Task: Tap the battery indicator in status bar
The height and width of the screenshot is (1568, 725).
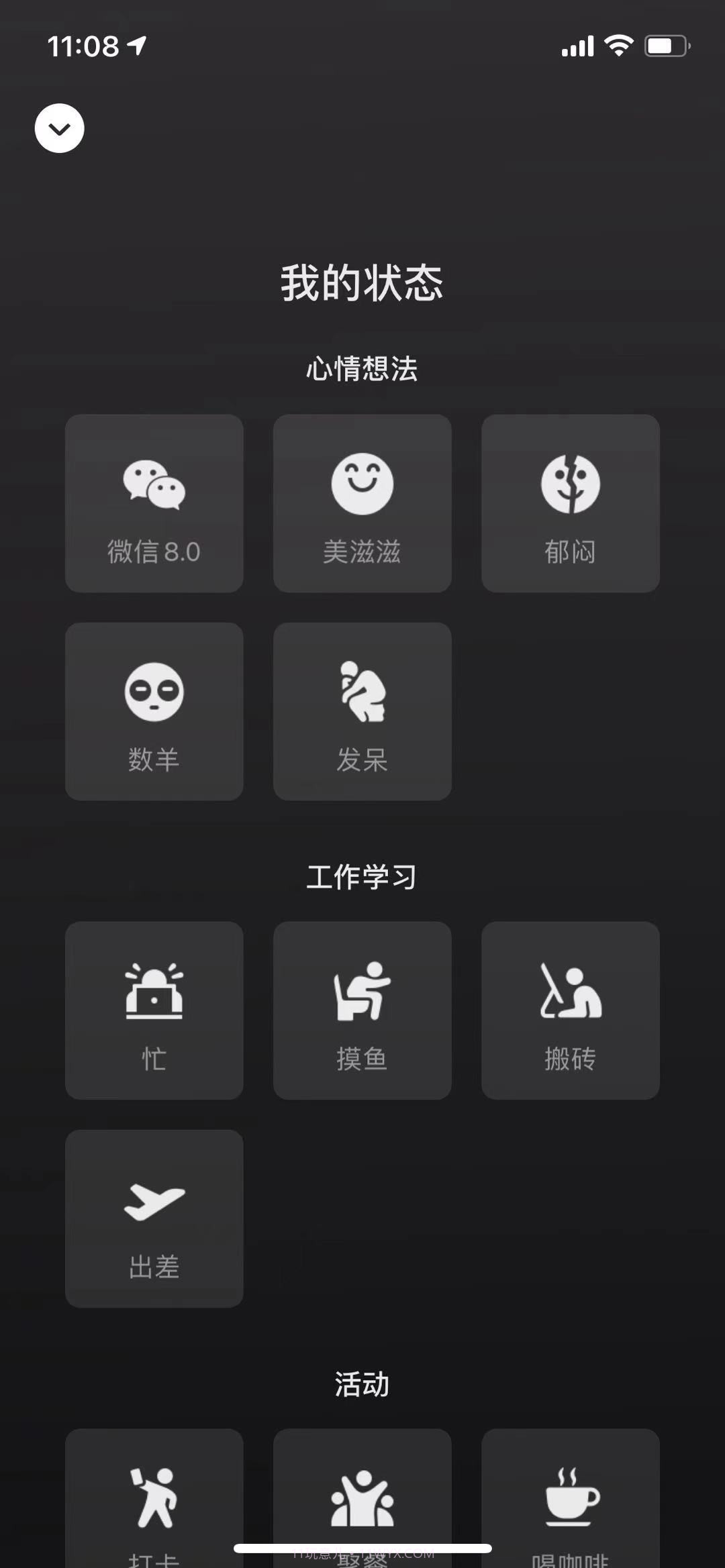Action: (663, 46)
